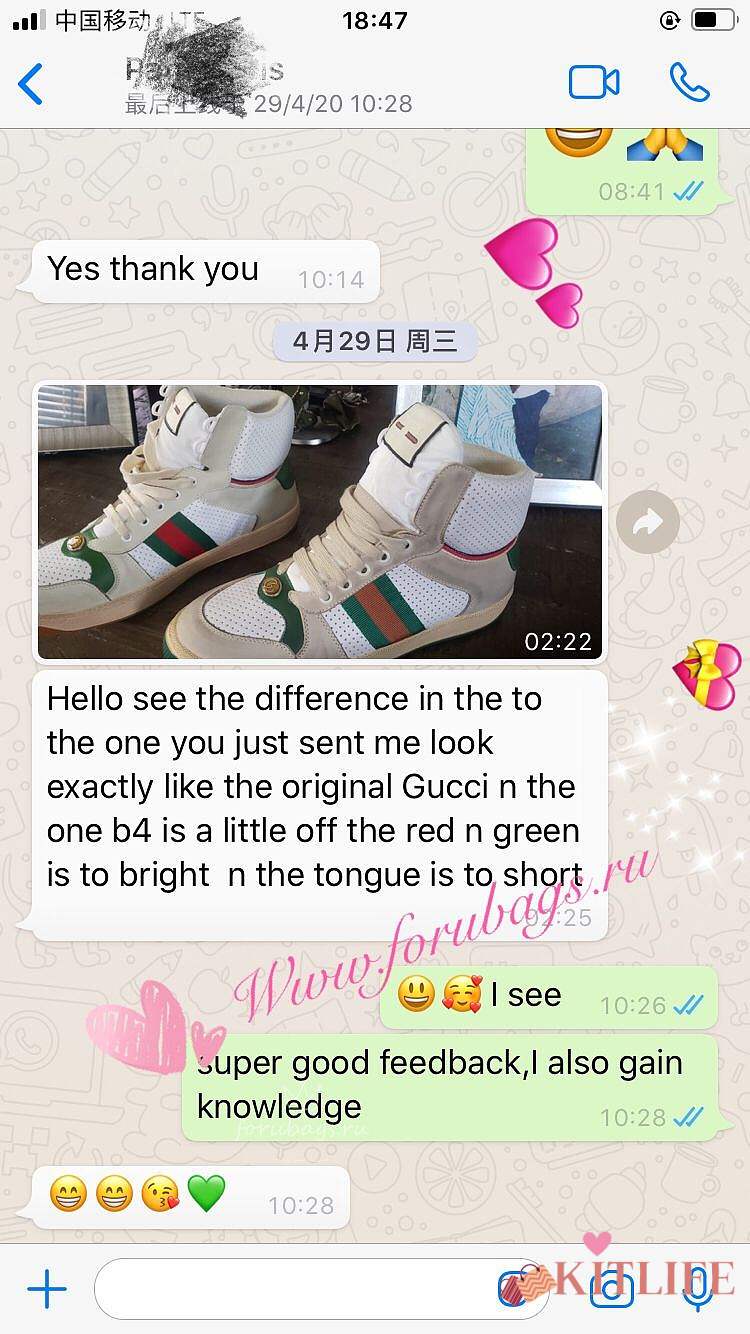Forward the sneaker video
This screenshot has height=1334, width=750.
tap(648, 521)
